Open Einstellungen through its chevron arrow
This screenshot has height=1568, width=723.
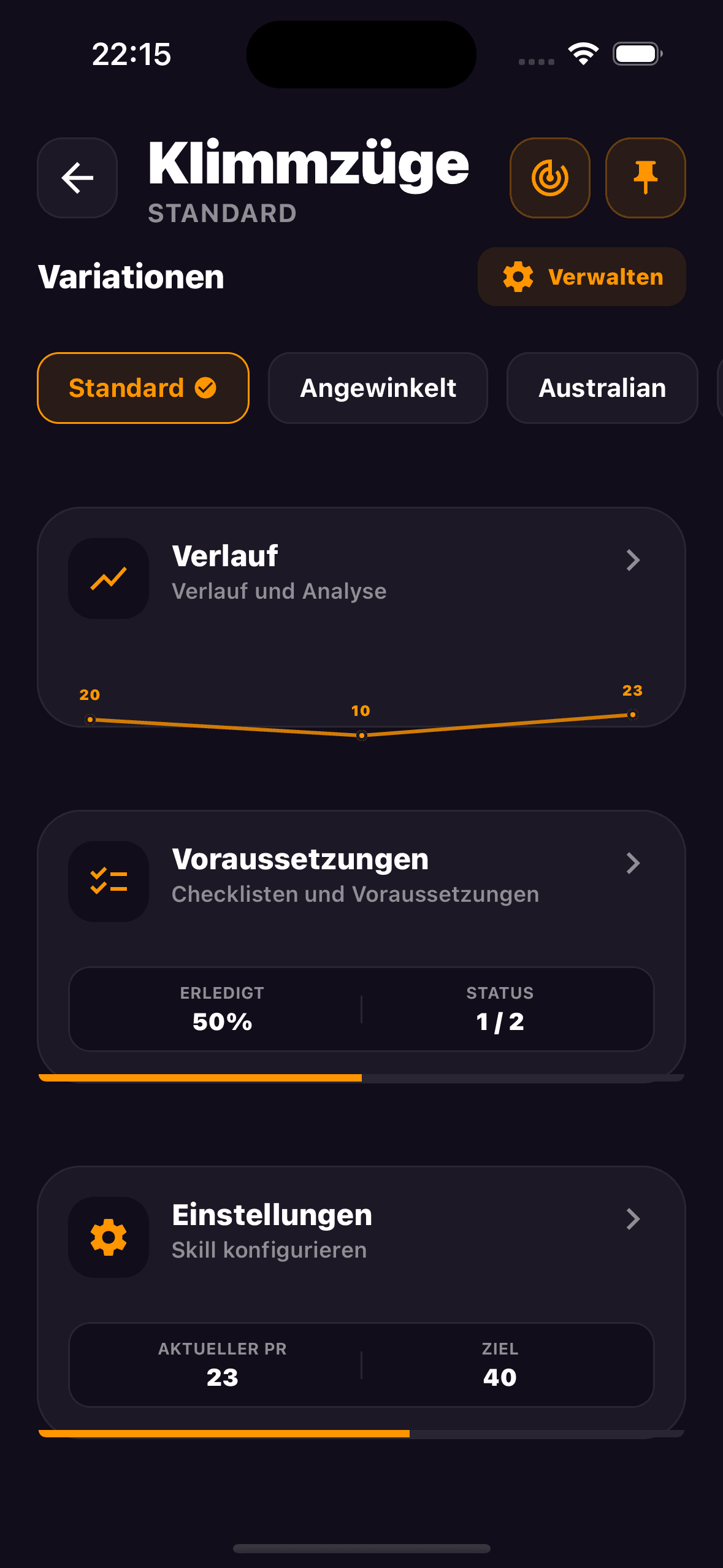633,1218
